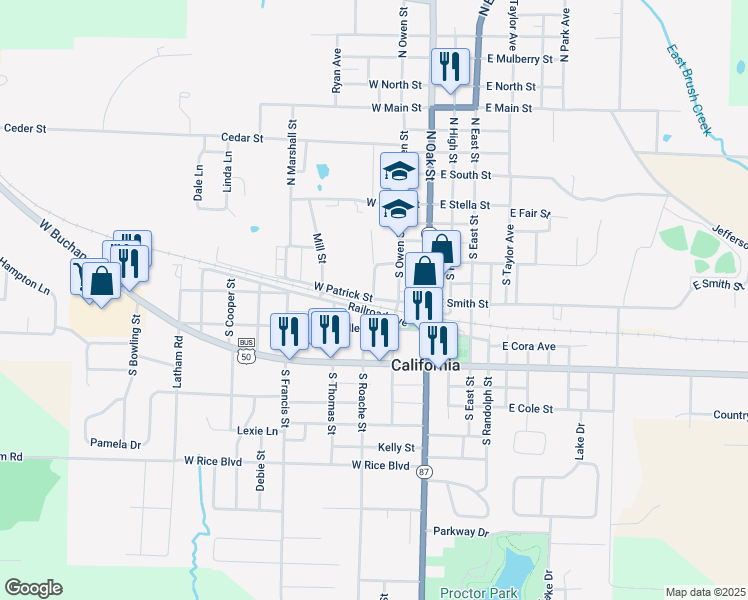Image resolution: width=748 pixels, height=600 pixels.
Task: Open the restaurant marker by S Francis St
Action: 289,332
